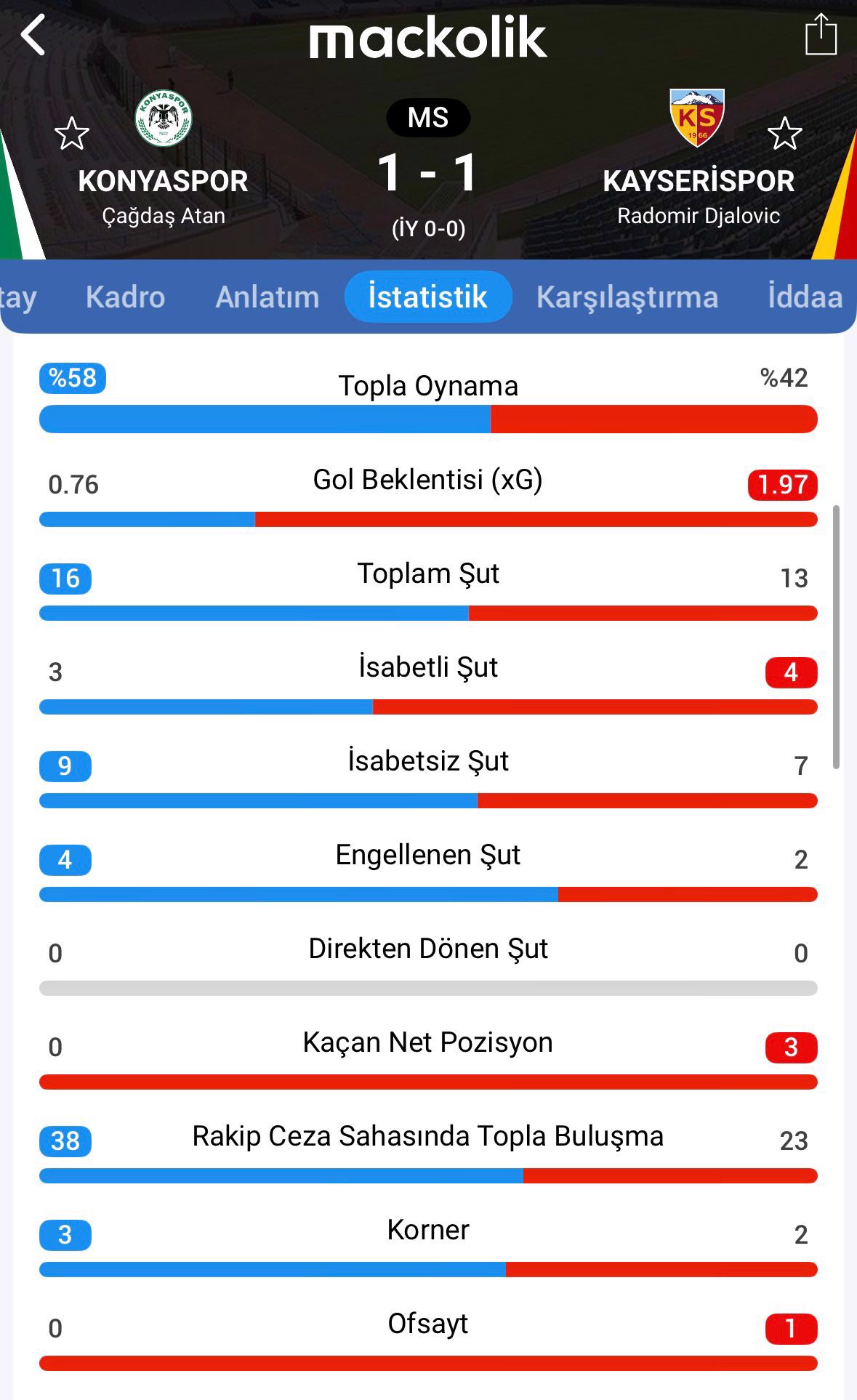Switch to the Karşılaştırma tab

click(x=627, y=297)
